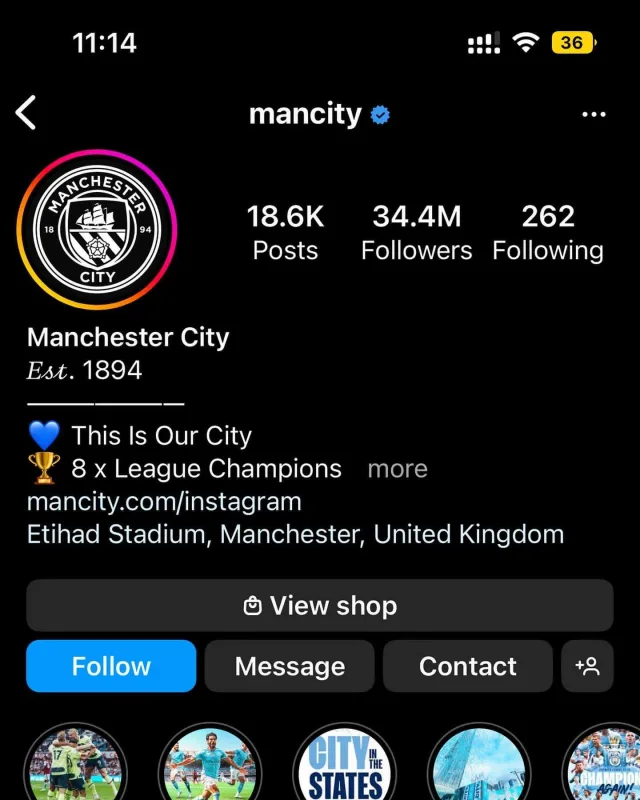The image size is (640, 800).
Task: Show the 262 Following accounts
Action: (x=548, y=232)
